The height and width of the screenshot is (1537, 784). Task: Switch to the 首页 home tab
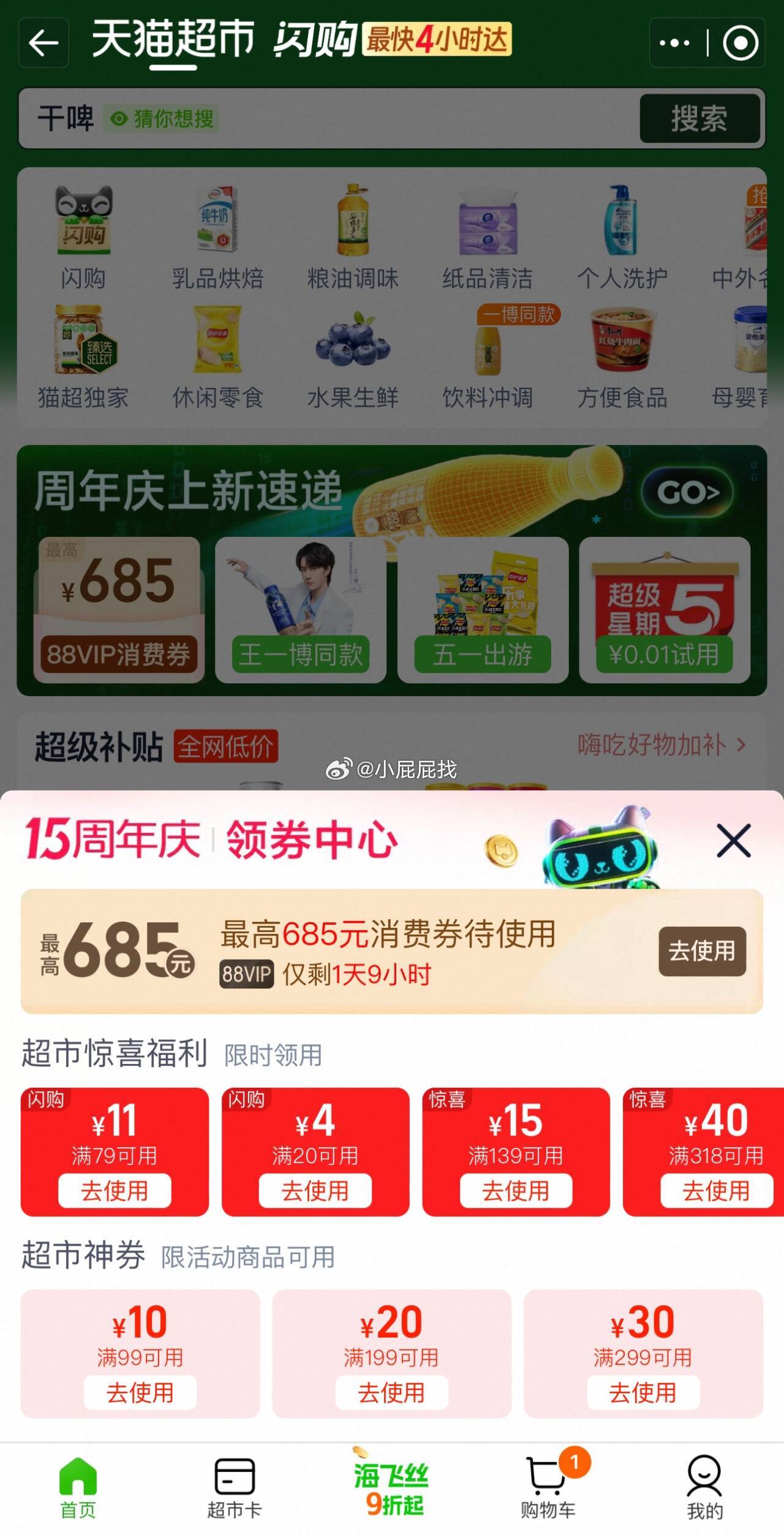pos(78,1488)
